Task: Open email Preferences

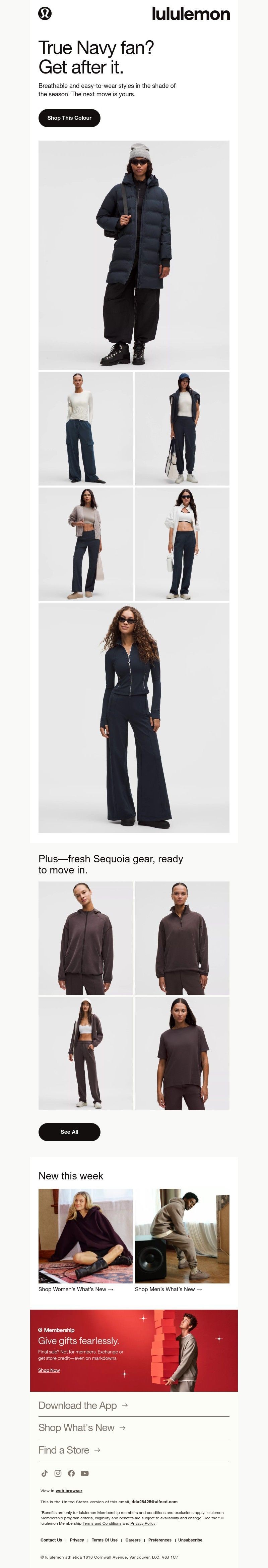Action: pyautogui.click(x=160, y=1540)
